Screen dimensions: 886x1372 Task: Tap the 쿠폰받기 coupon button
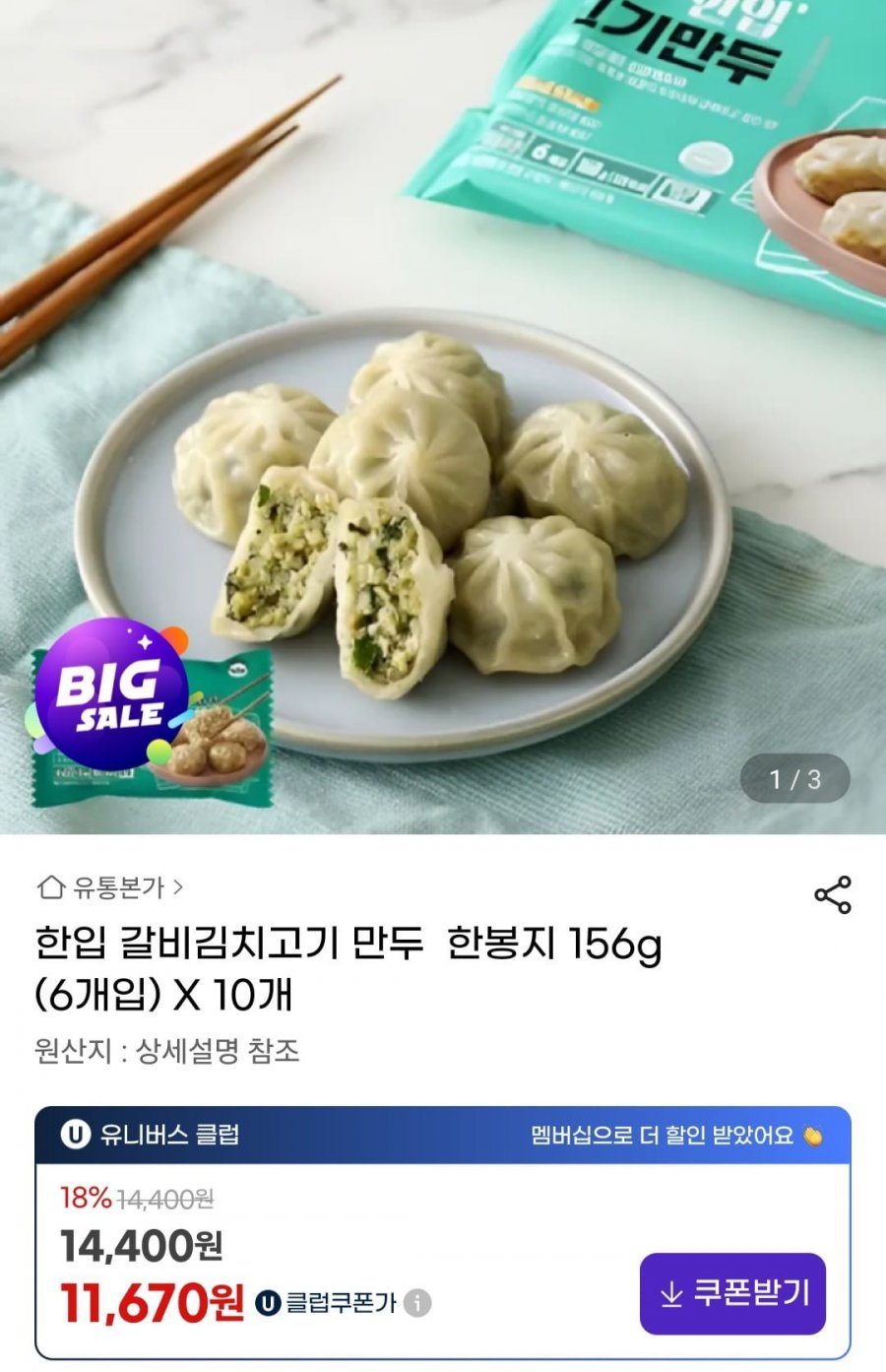pos(732,1293)
